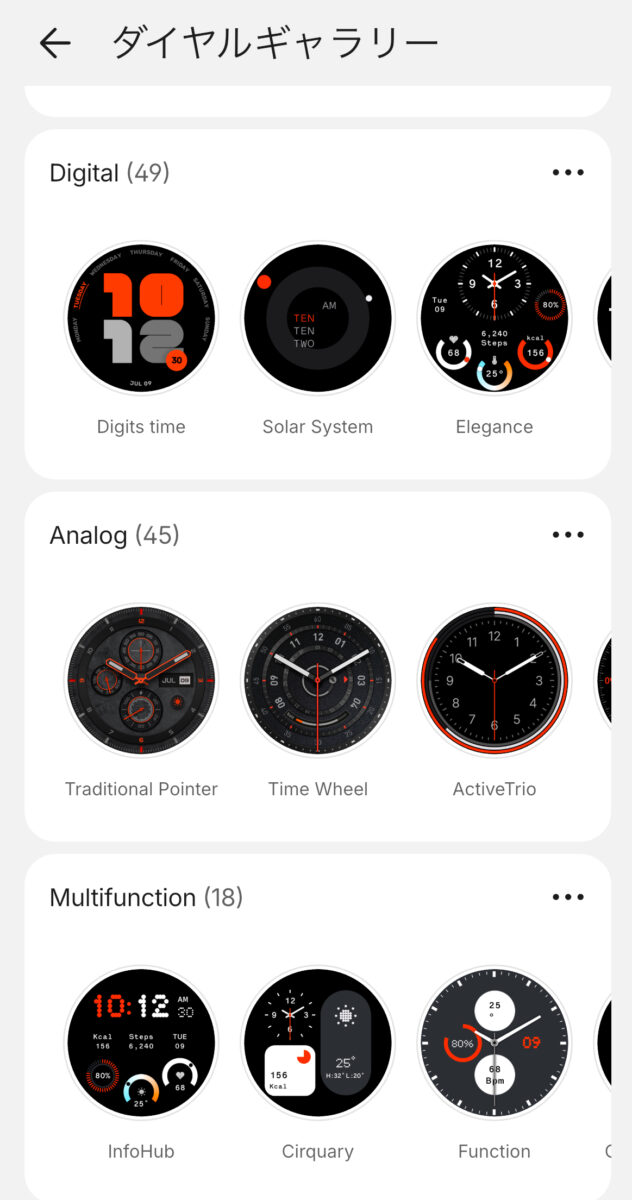Choose the Cirquary watch face
Image resolution: width=632 pixels, height=1200 pixels.
318,1043
